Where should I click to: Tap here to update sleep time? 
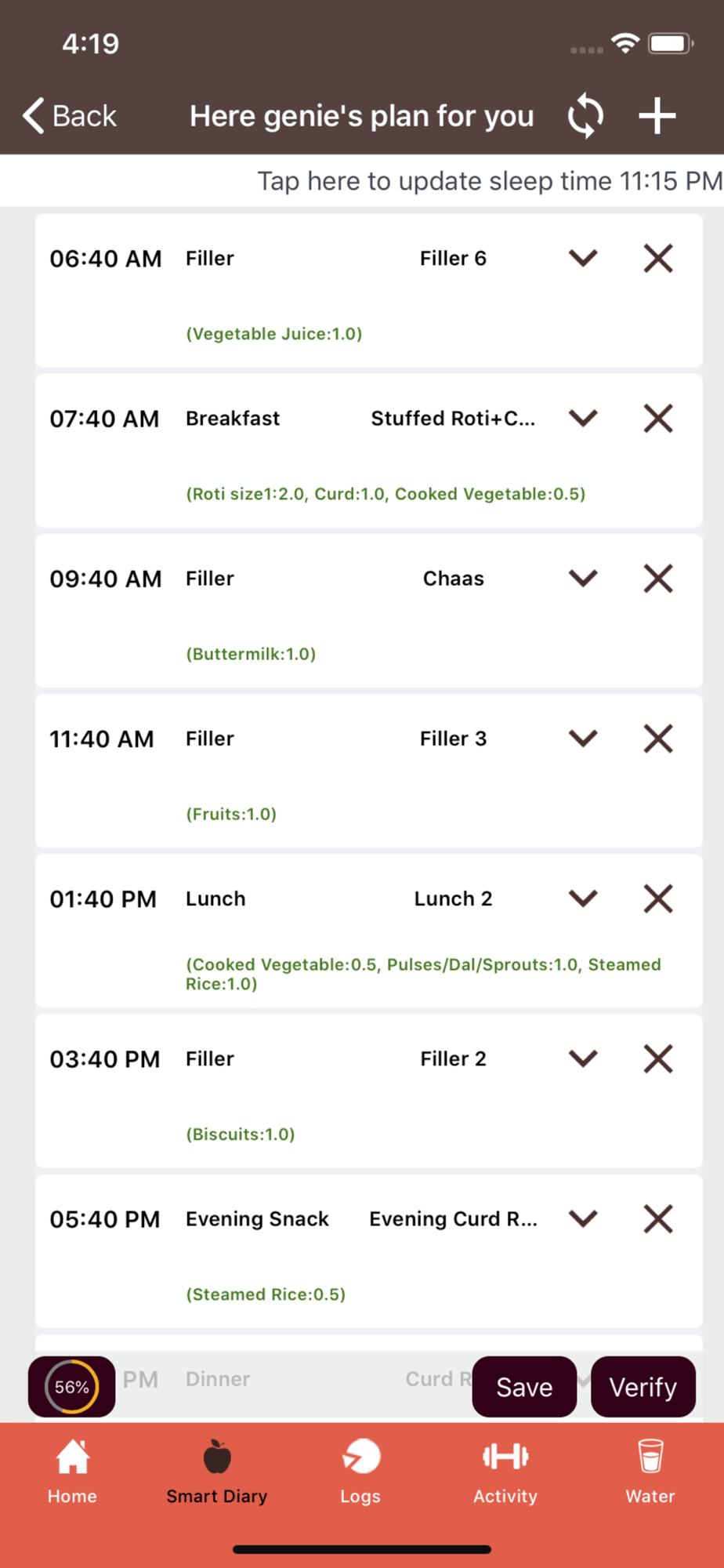(490, 181)
